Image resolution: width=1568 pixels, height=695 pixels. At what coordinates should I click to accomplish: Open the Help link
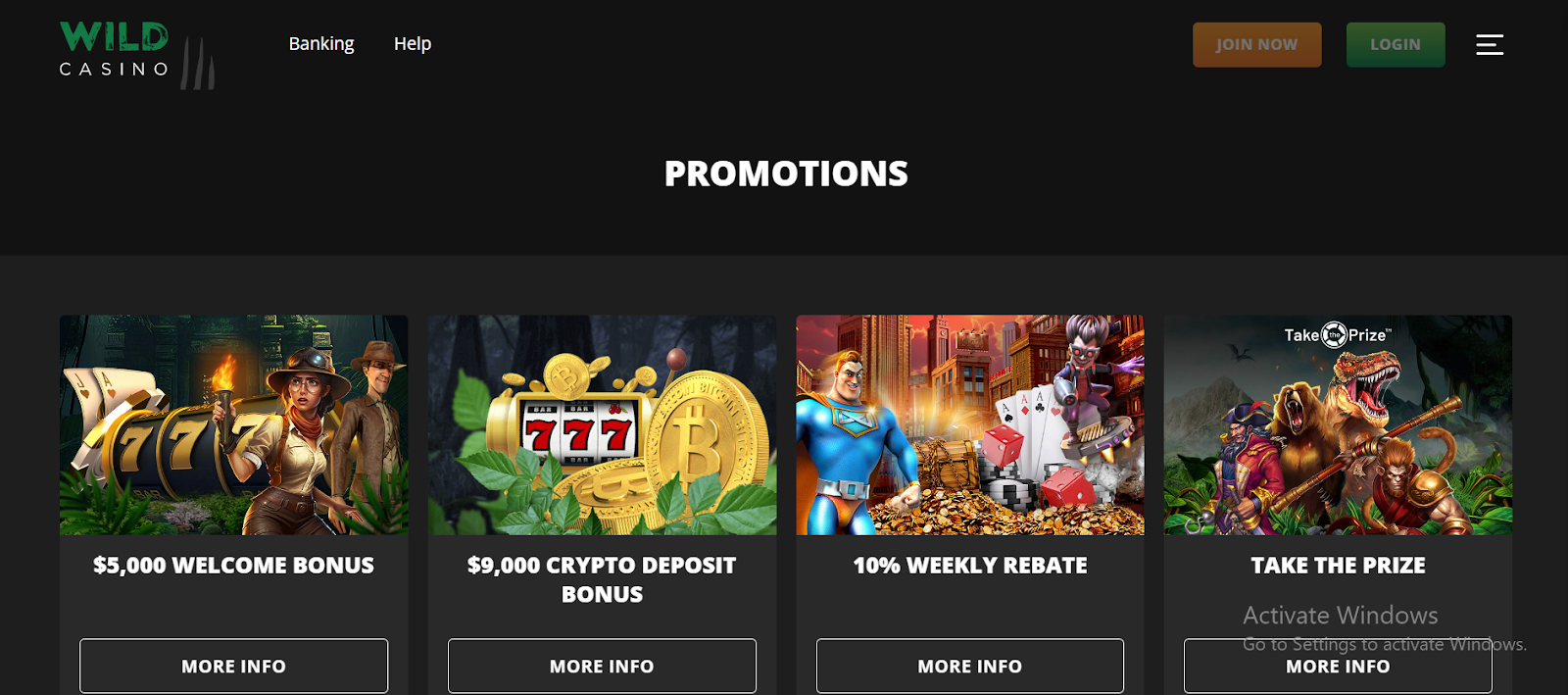coord(413,44)
